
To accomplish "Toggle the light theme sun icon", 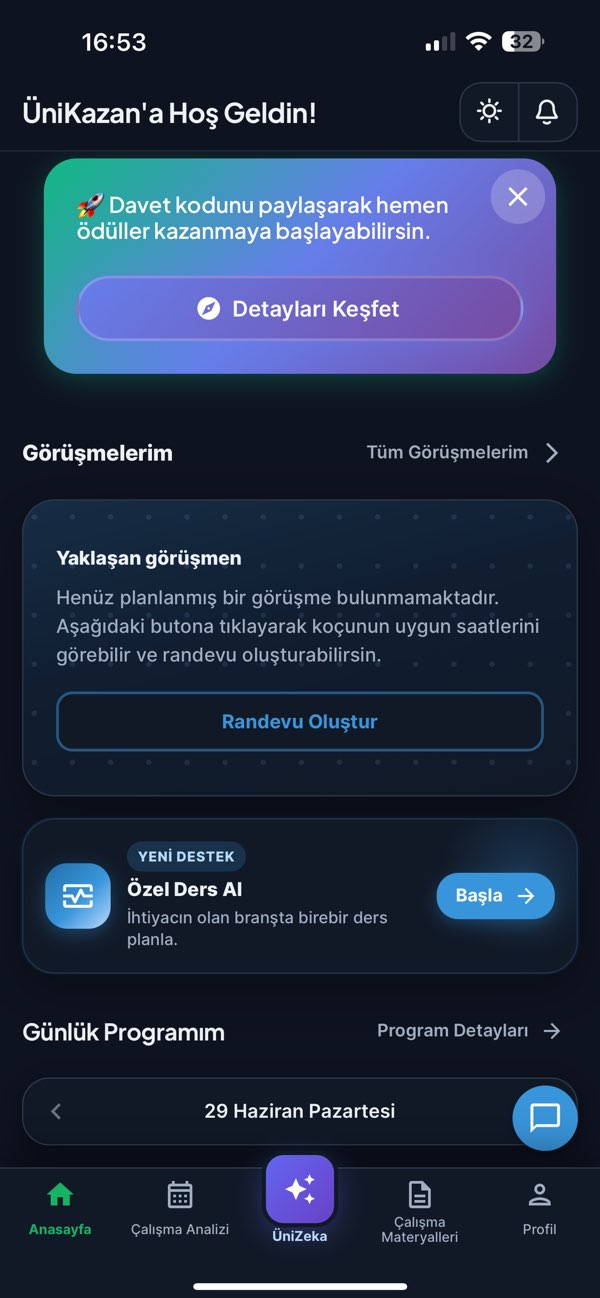I will pos(489,112).
